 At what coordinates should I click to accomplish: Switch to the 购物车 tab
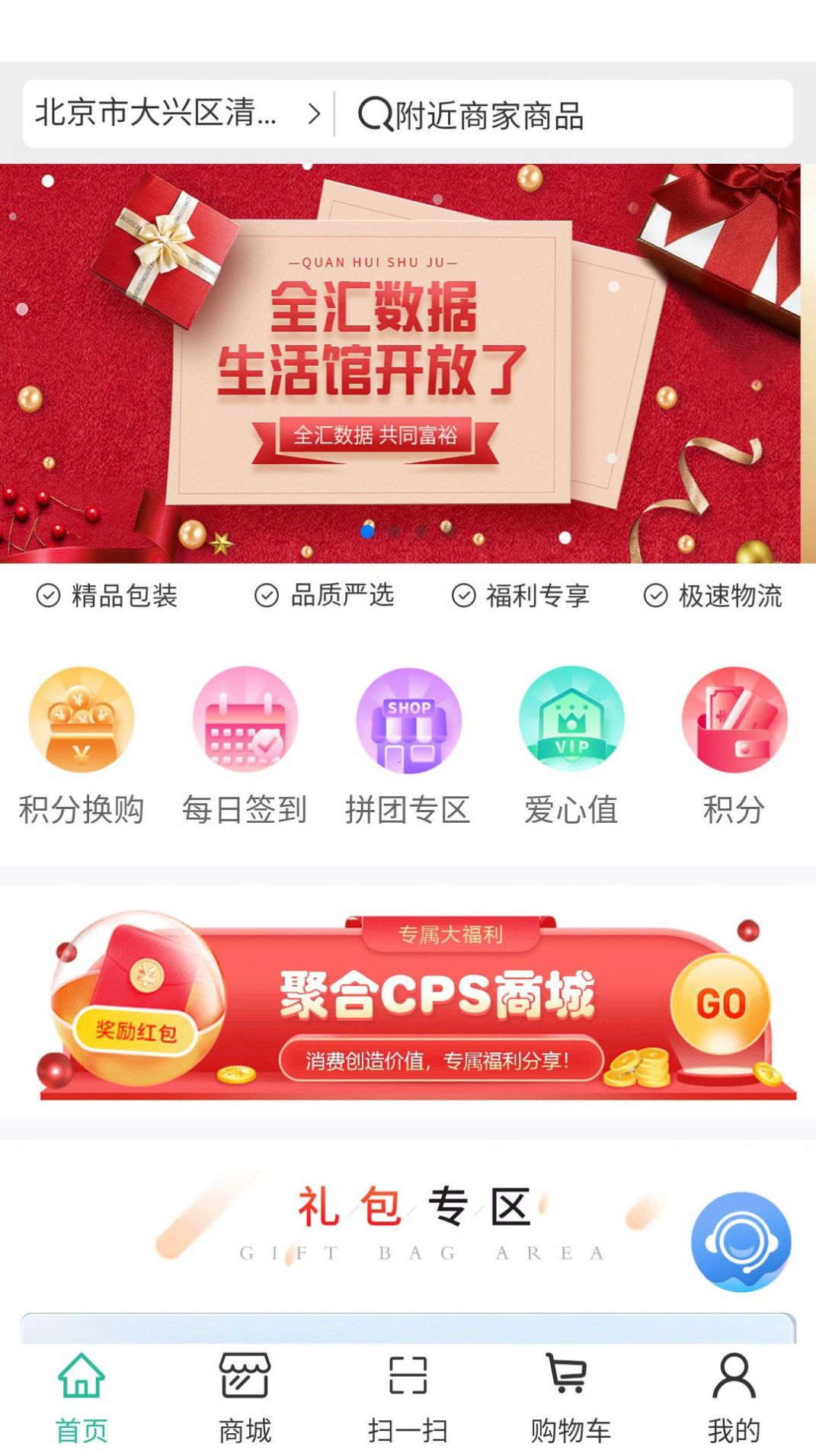pos(571,1399)
